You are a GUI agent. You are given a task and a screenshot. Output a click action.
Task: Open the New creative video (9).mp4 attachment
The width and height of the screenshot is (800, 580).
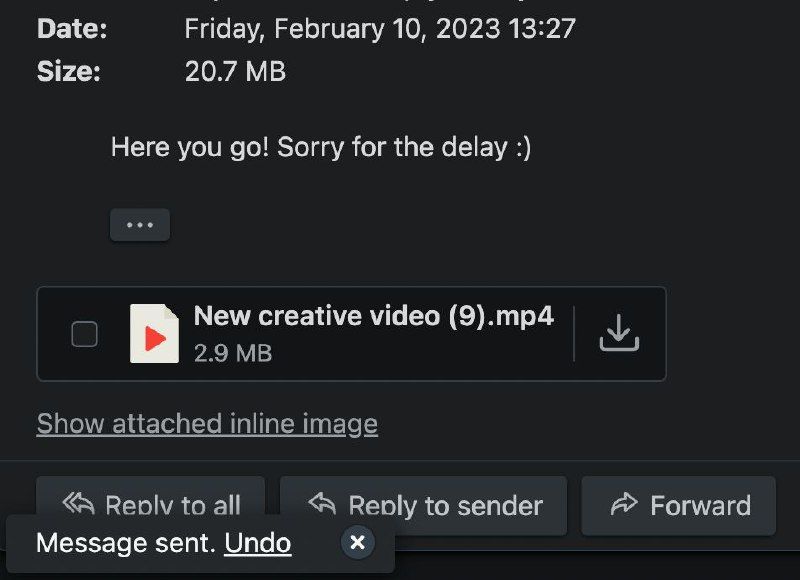point(373,317)
